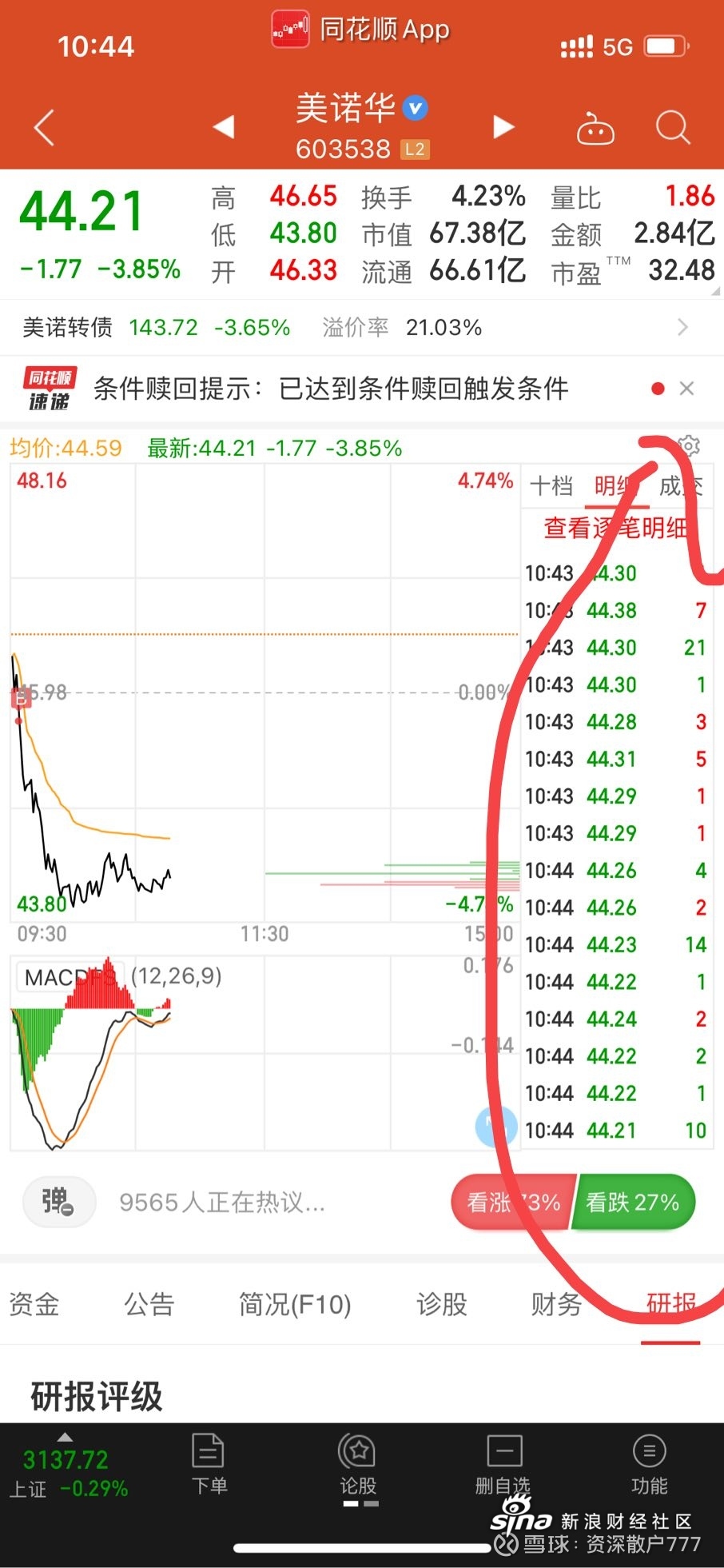Screen dimensions: 724x1568
Task: Dismiss the 条件赎回提示 banner
Action: click(x=686, y=389)
